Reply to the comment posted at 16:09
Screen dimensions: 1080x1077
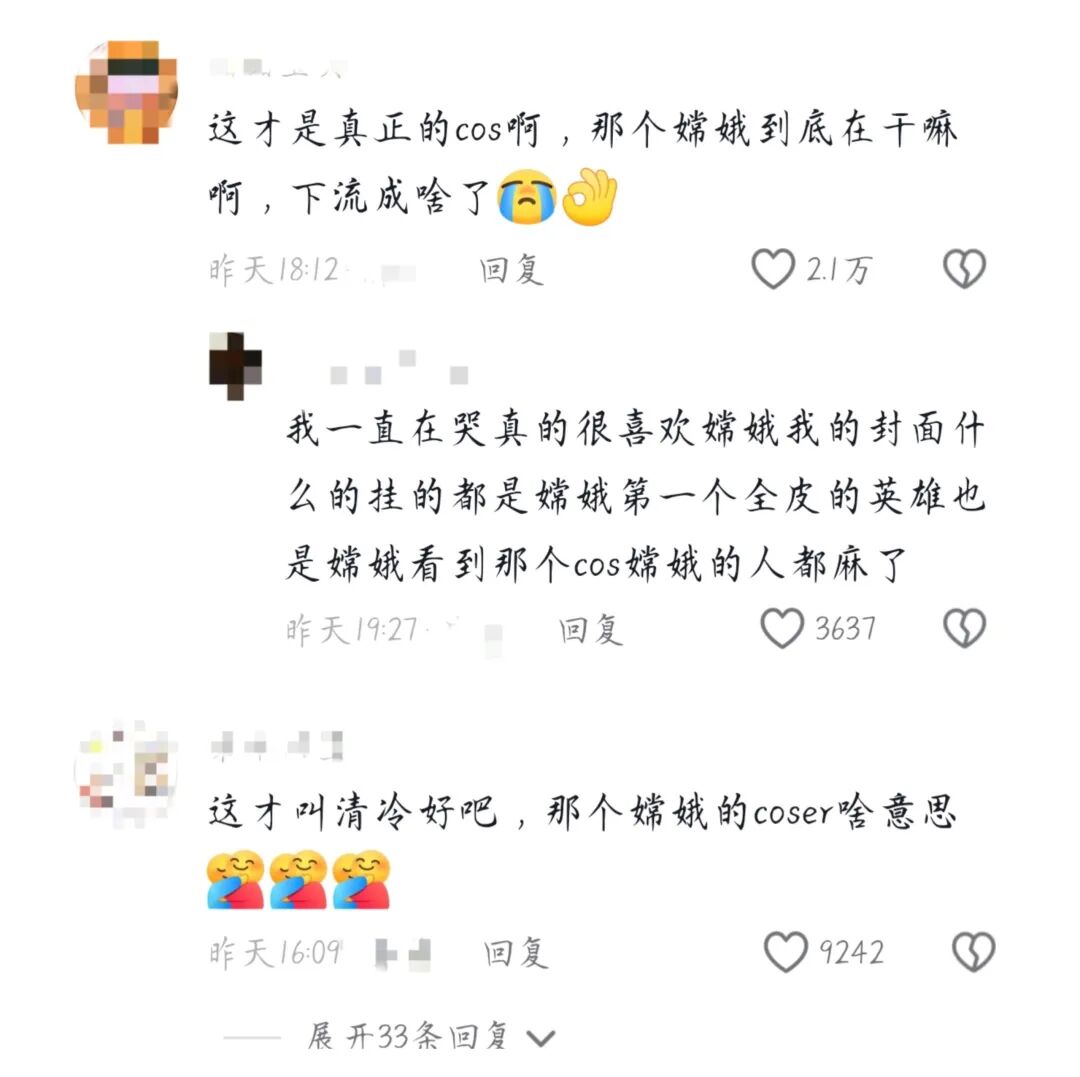[516, 953]
